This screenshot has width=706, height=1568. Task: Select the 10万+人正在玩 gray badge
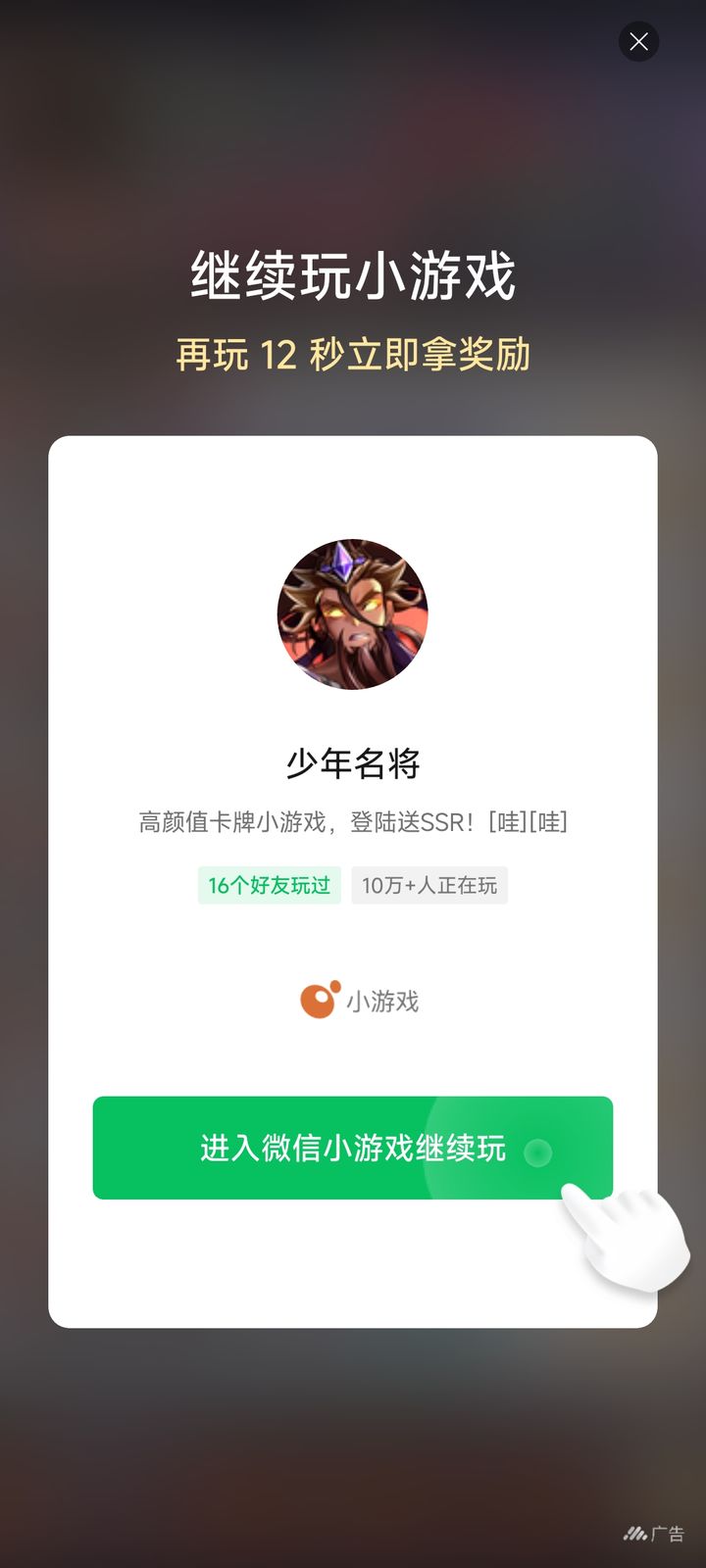pyautogui.click(x=429, y=885)
